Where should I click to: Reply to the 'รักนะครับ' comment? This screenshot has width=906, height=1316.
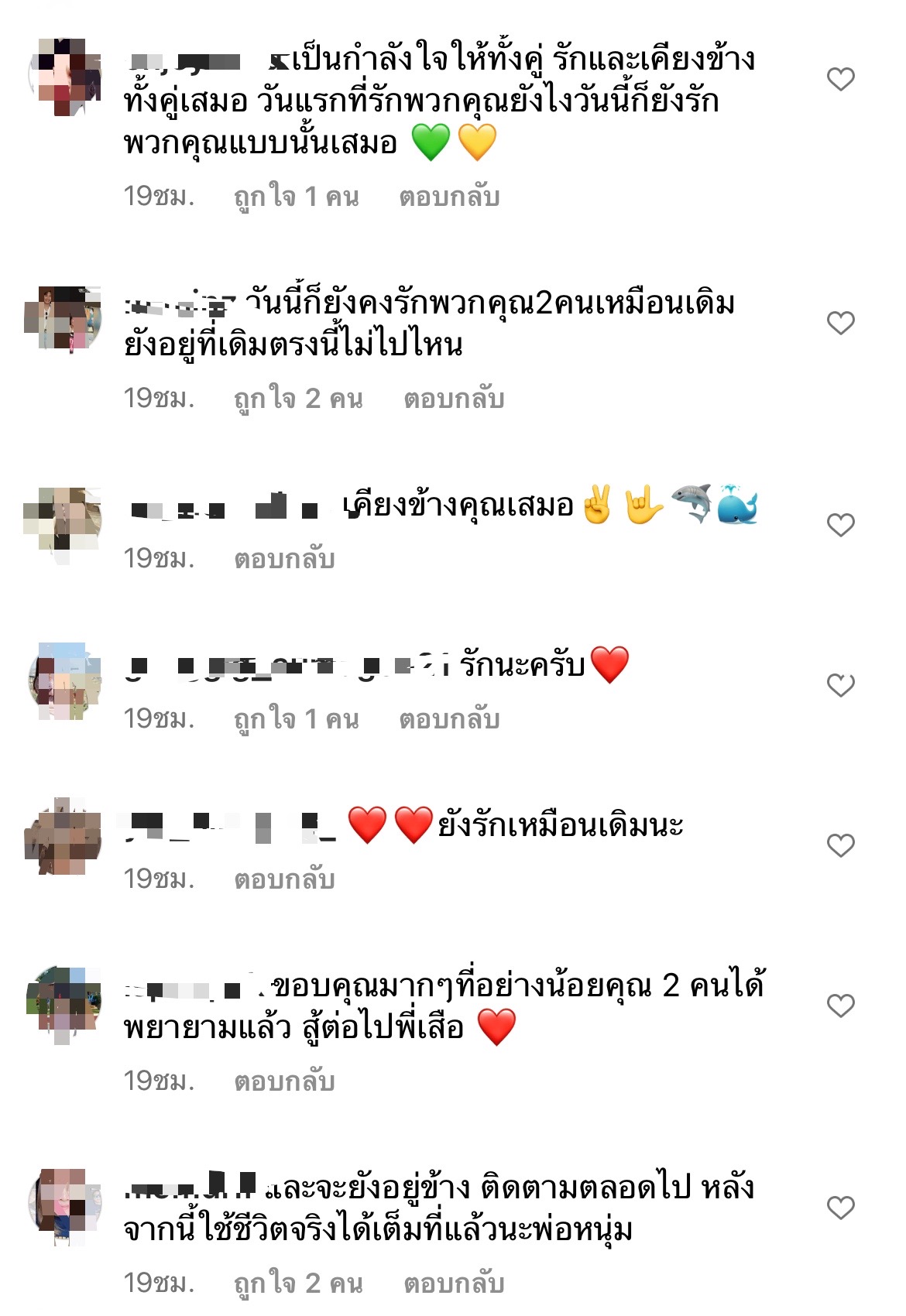pyautogui.click(x=449, y=720)
